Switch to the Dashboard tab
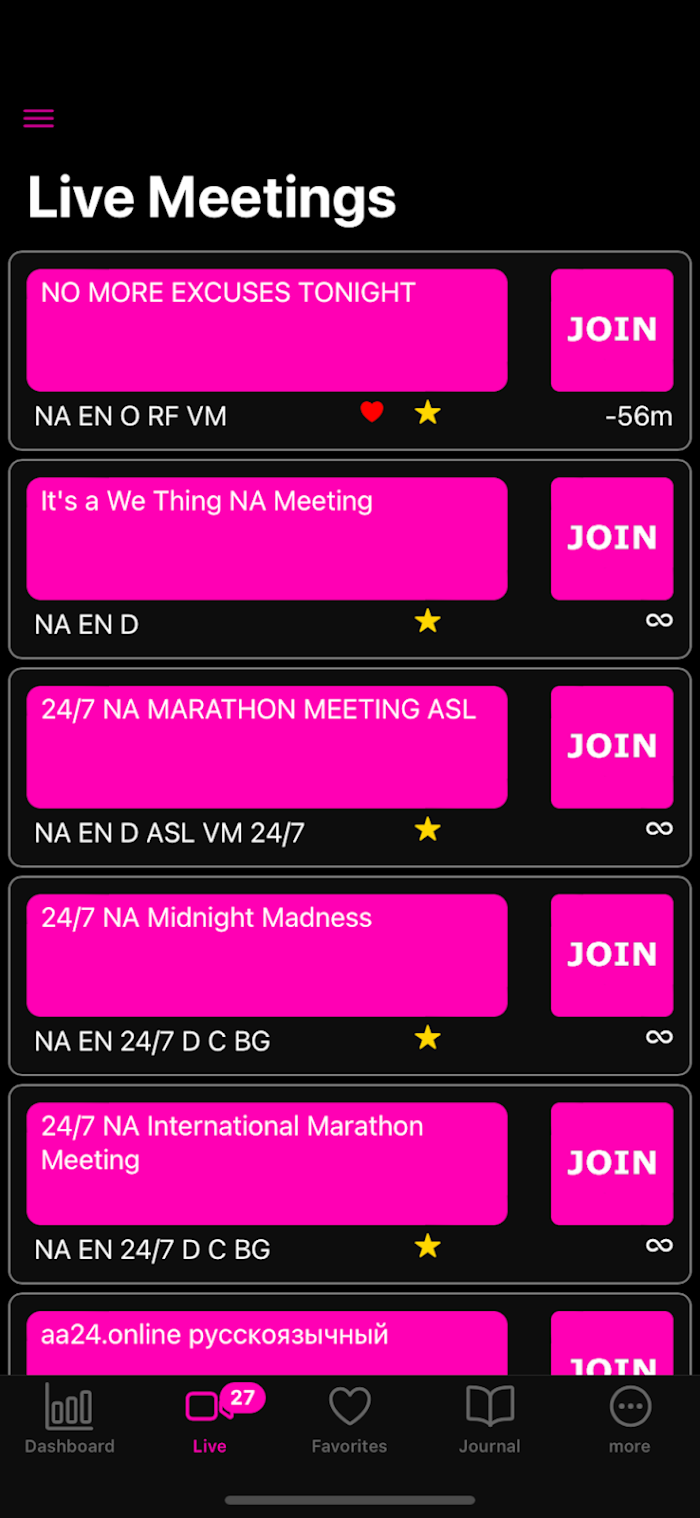 click(x=70, y=1420)
